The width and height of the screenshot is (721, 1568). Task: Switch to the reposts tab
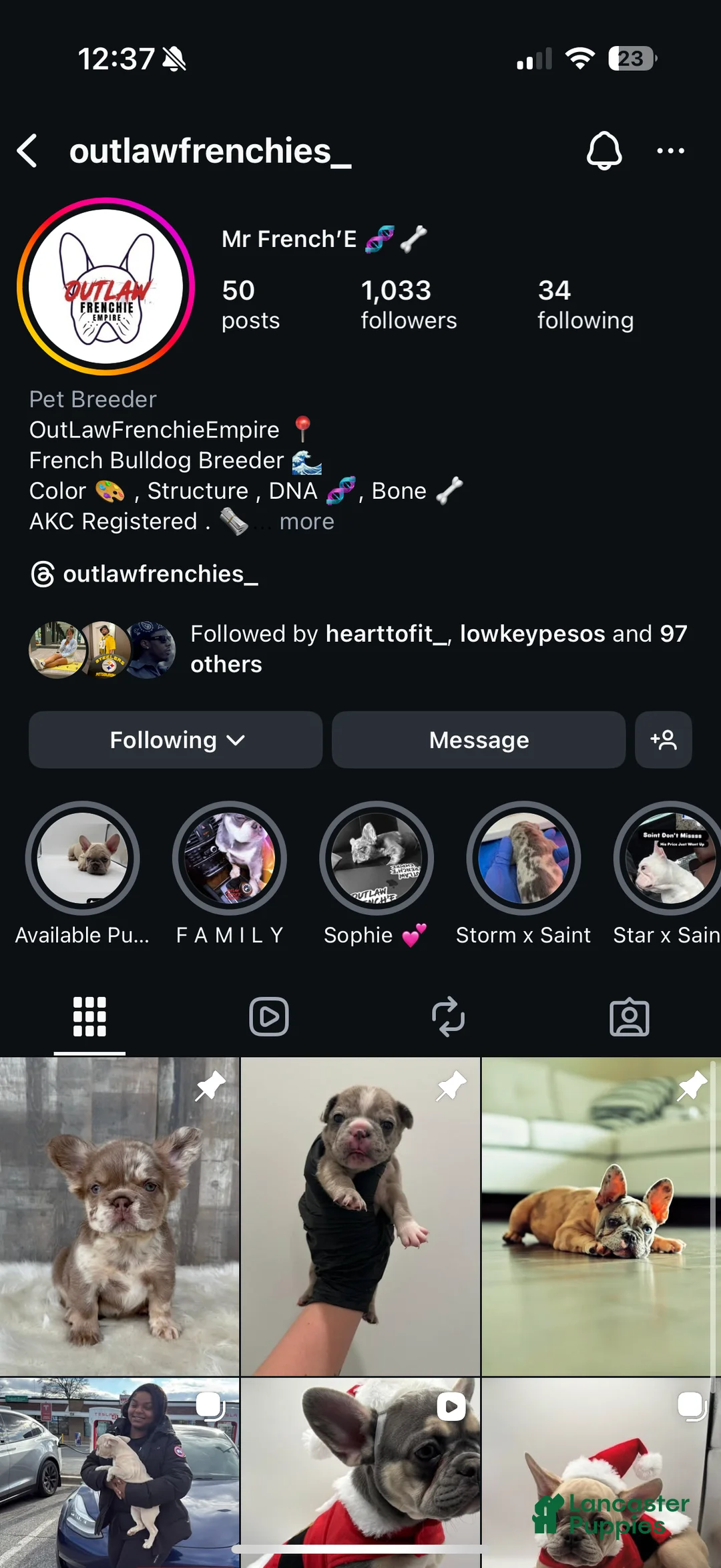[448, 1017]
